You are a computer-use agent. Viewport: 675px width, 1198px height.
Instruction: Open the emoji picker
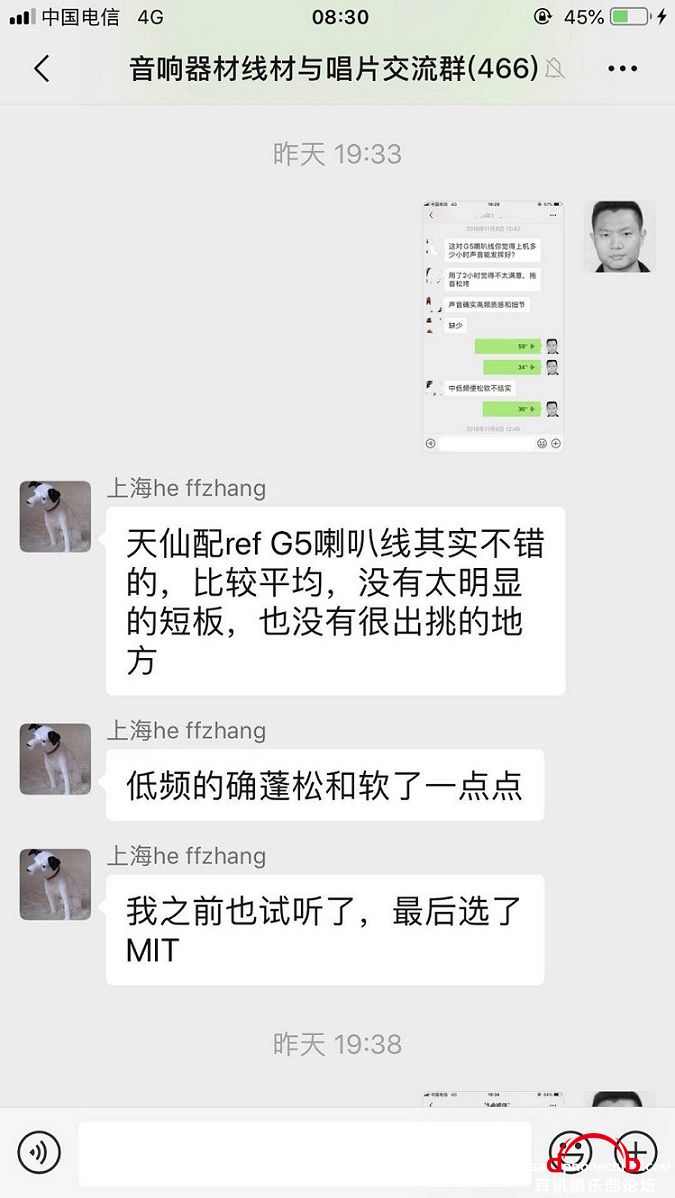(571, 1152)
